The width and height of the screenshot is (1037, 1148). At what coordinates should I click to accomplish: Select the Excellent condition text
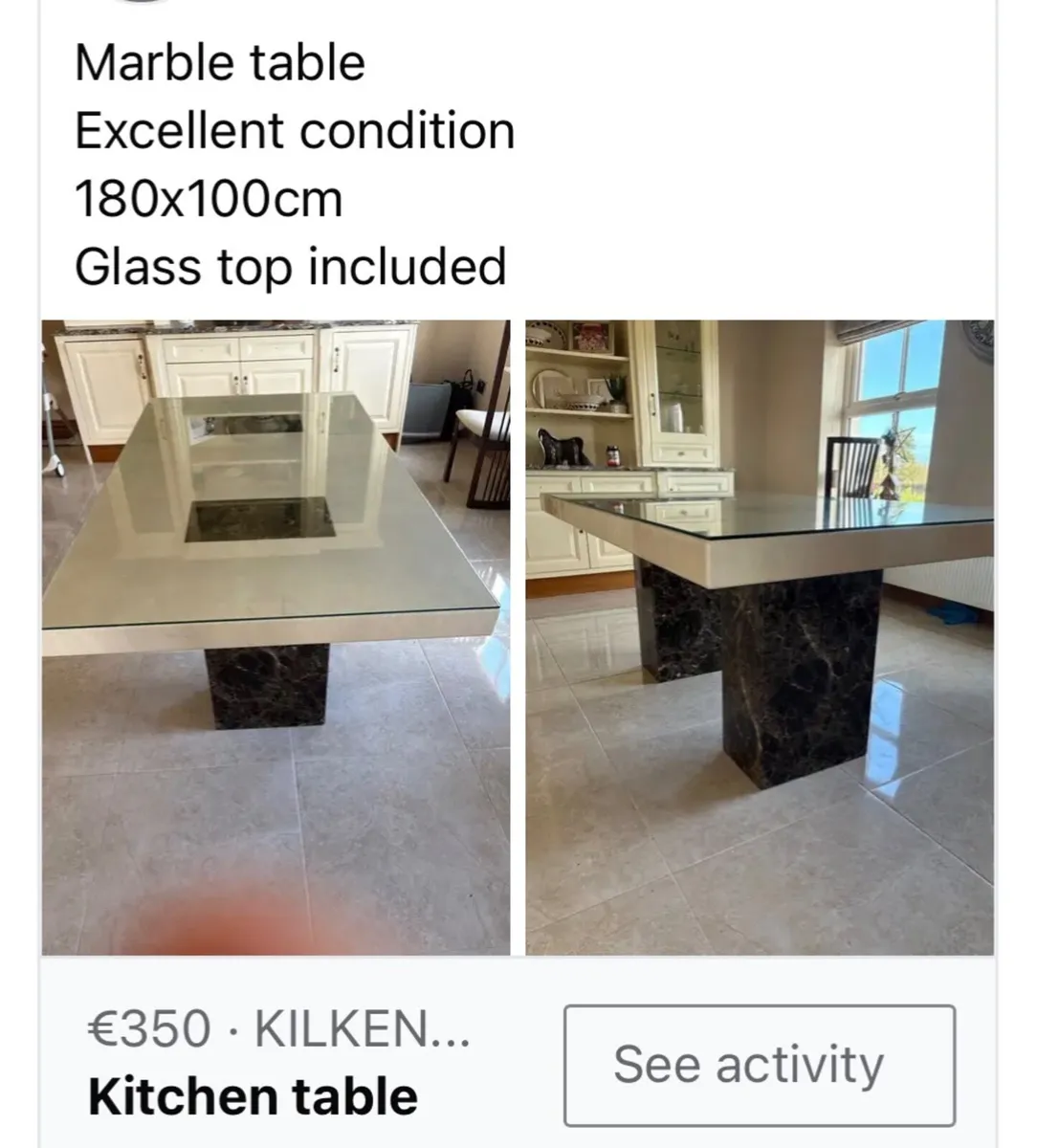point(295,130)
